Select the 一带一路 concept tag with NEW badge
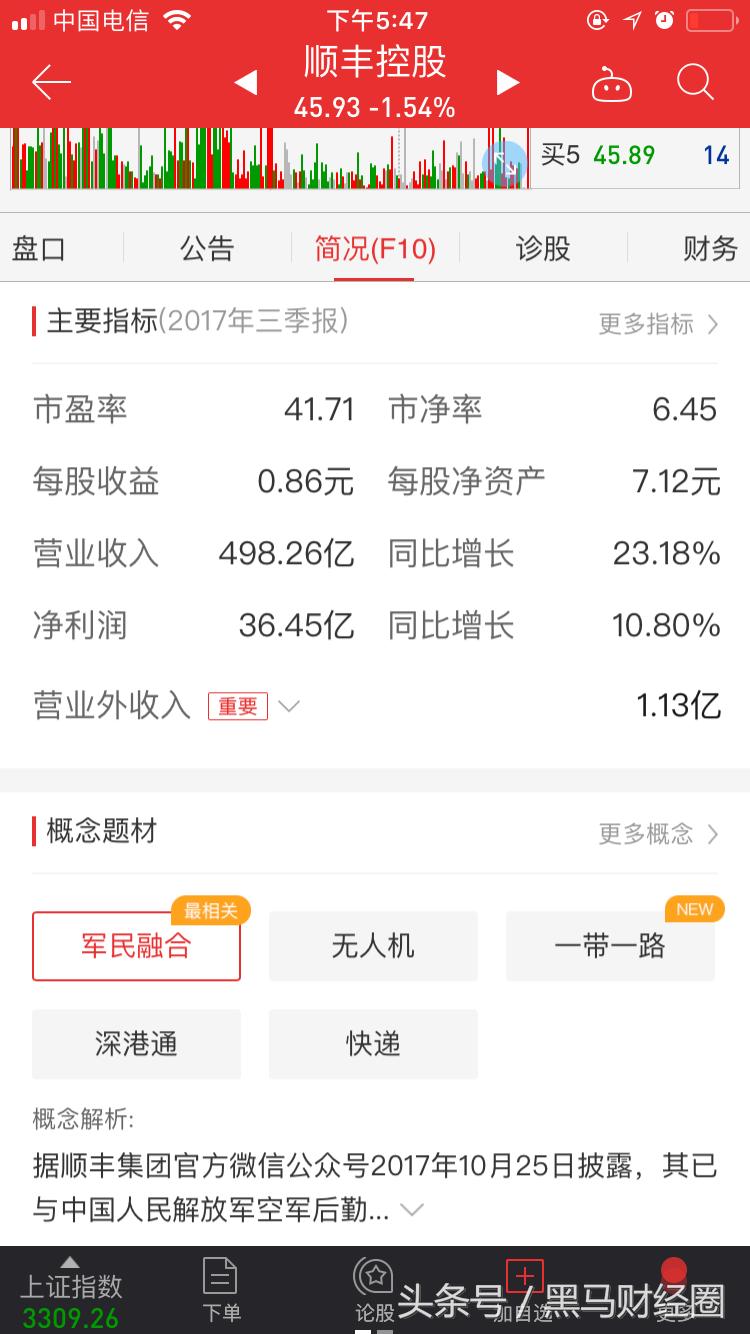Image resolution: width=750 pixels, height=1334 pixels. point(610,945)
